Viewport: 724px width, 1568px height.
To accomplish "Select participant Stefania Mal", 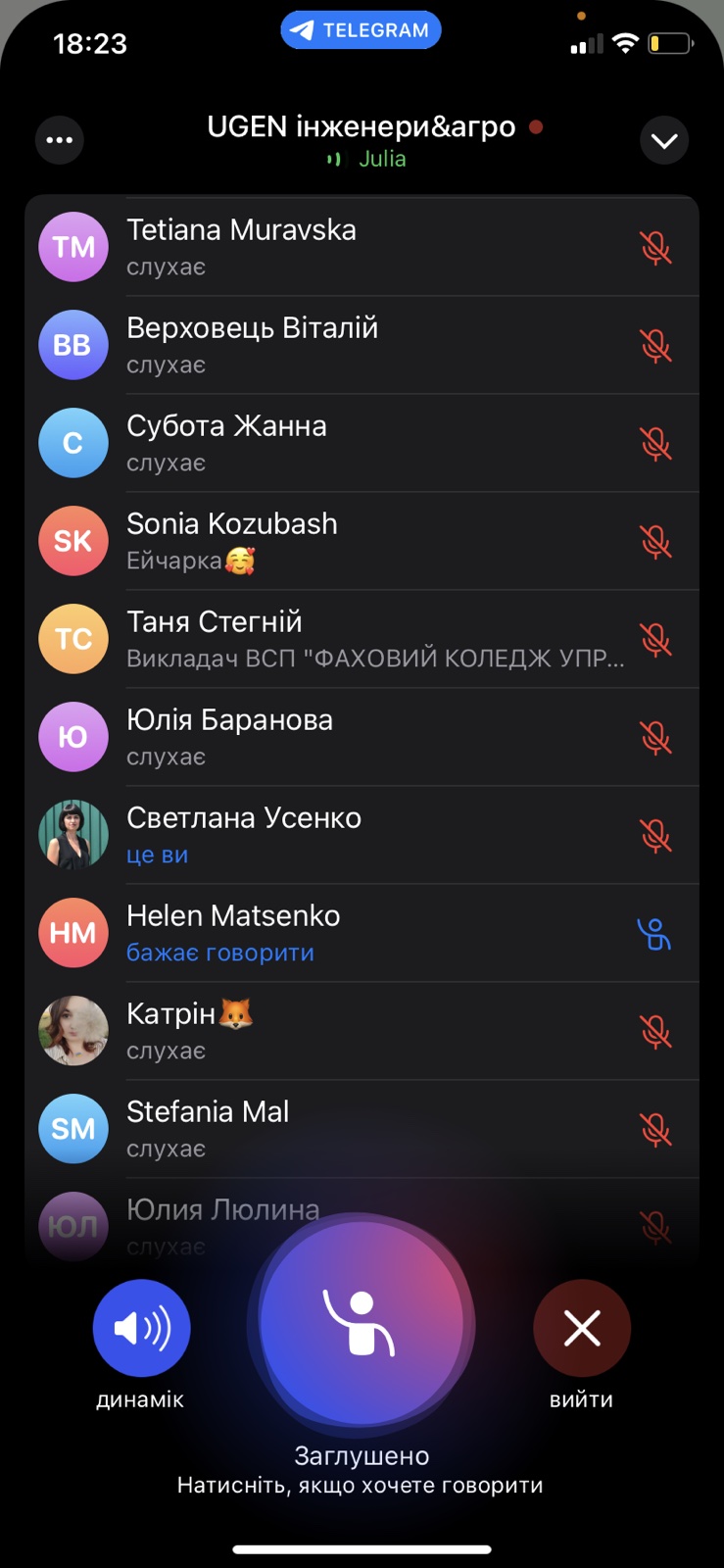I will click(x=362, y=1129).
